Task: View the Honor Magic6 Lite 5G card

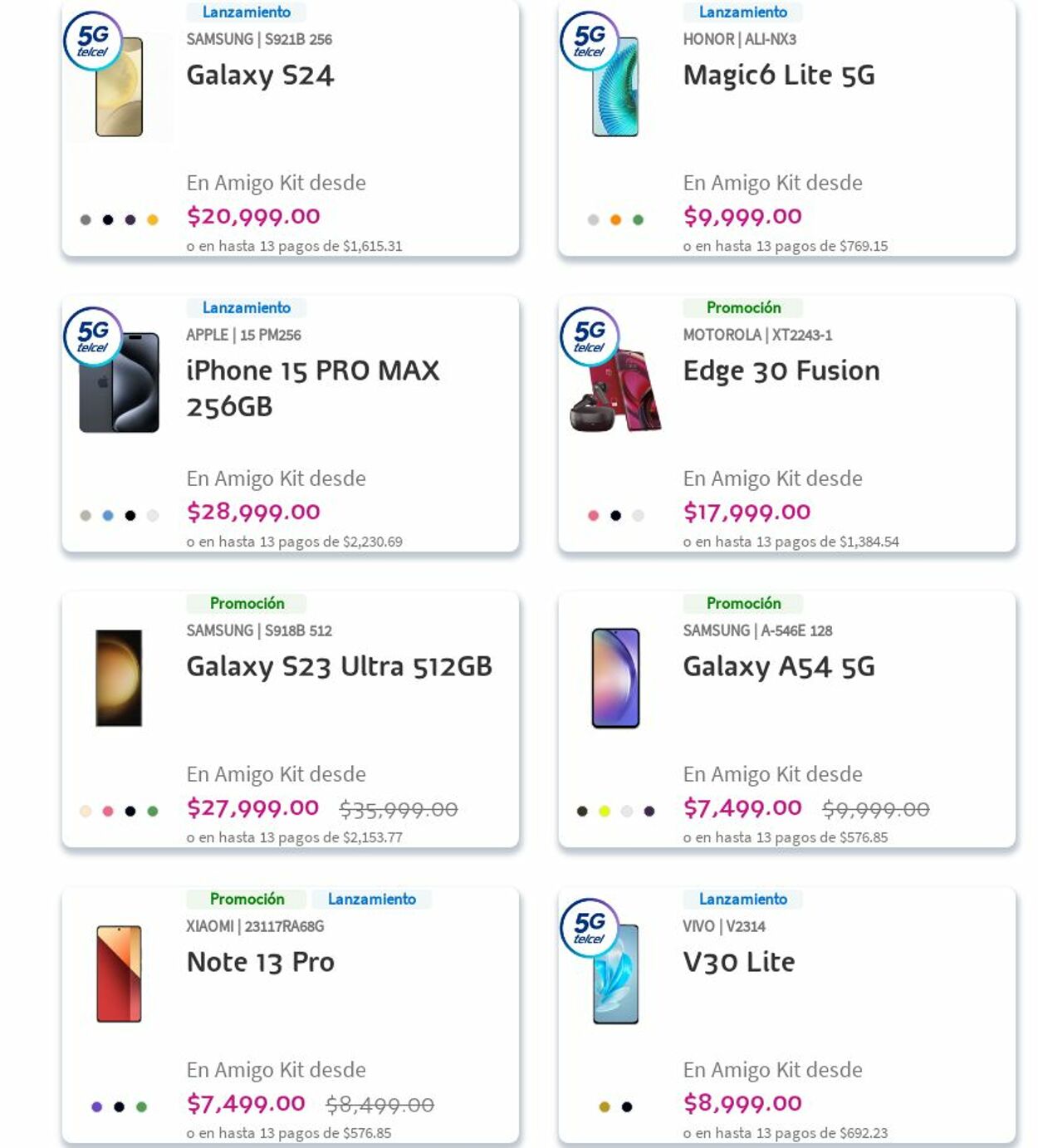Action: click(778, 76)
